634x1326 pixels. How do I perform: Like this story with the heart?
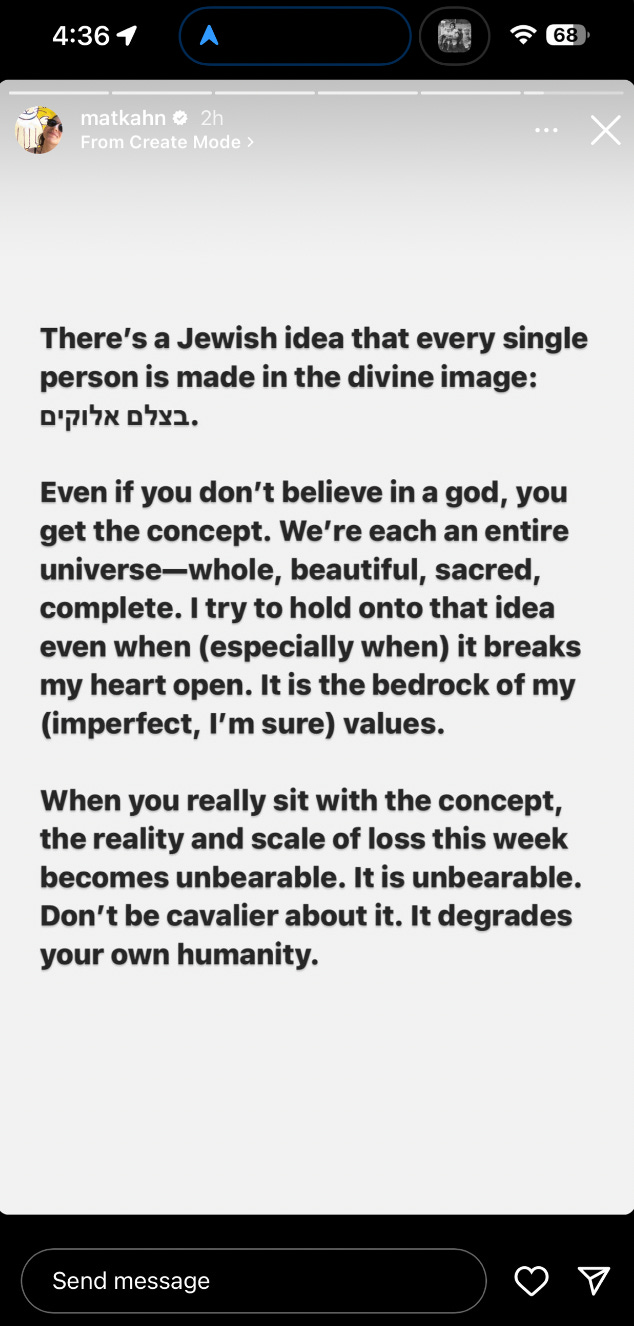point(531,1280)
